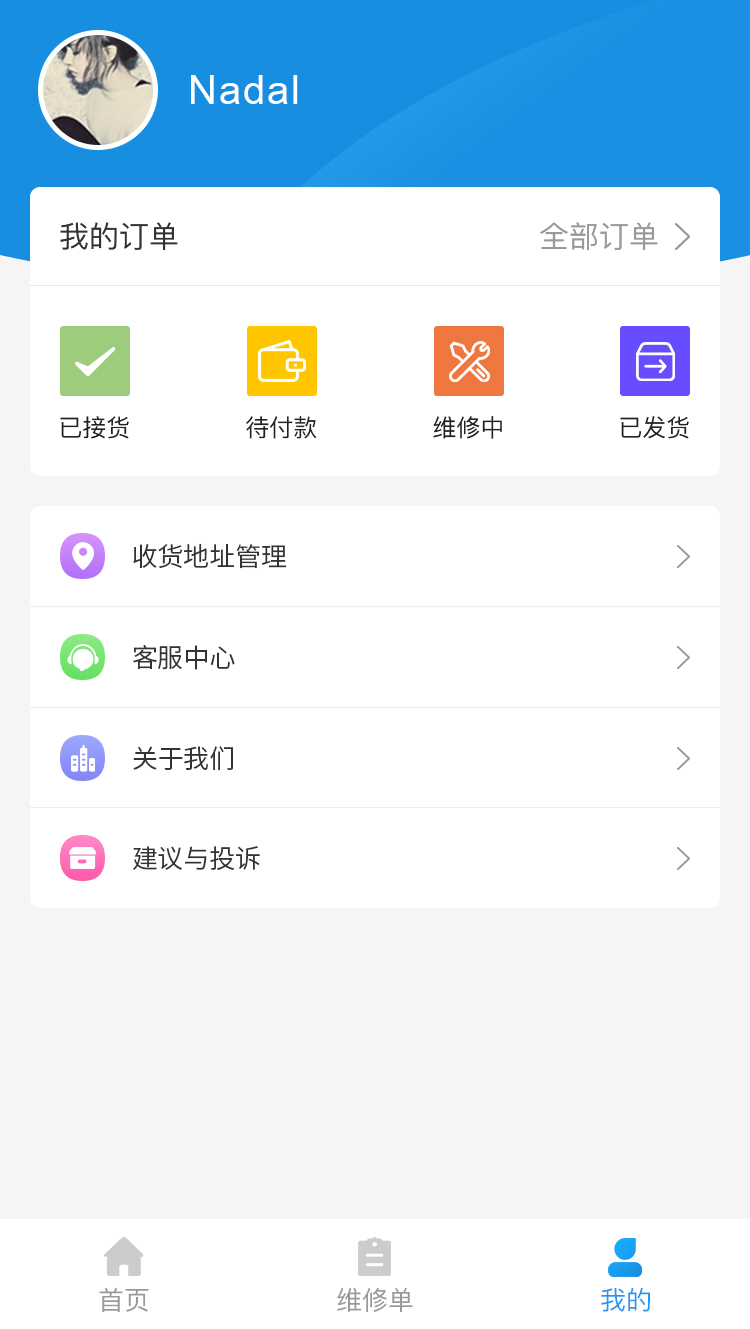Open Nadal's profile avatar
750x1329 pixels.
(98, 90)
